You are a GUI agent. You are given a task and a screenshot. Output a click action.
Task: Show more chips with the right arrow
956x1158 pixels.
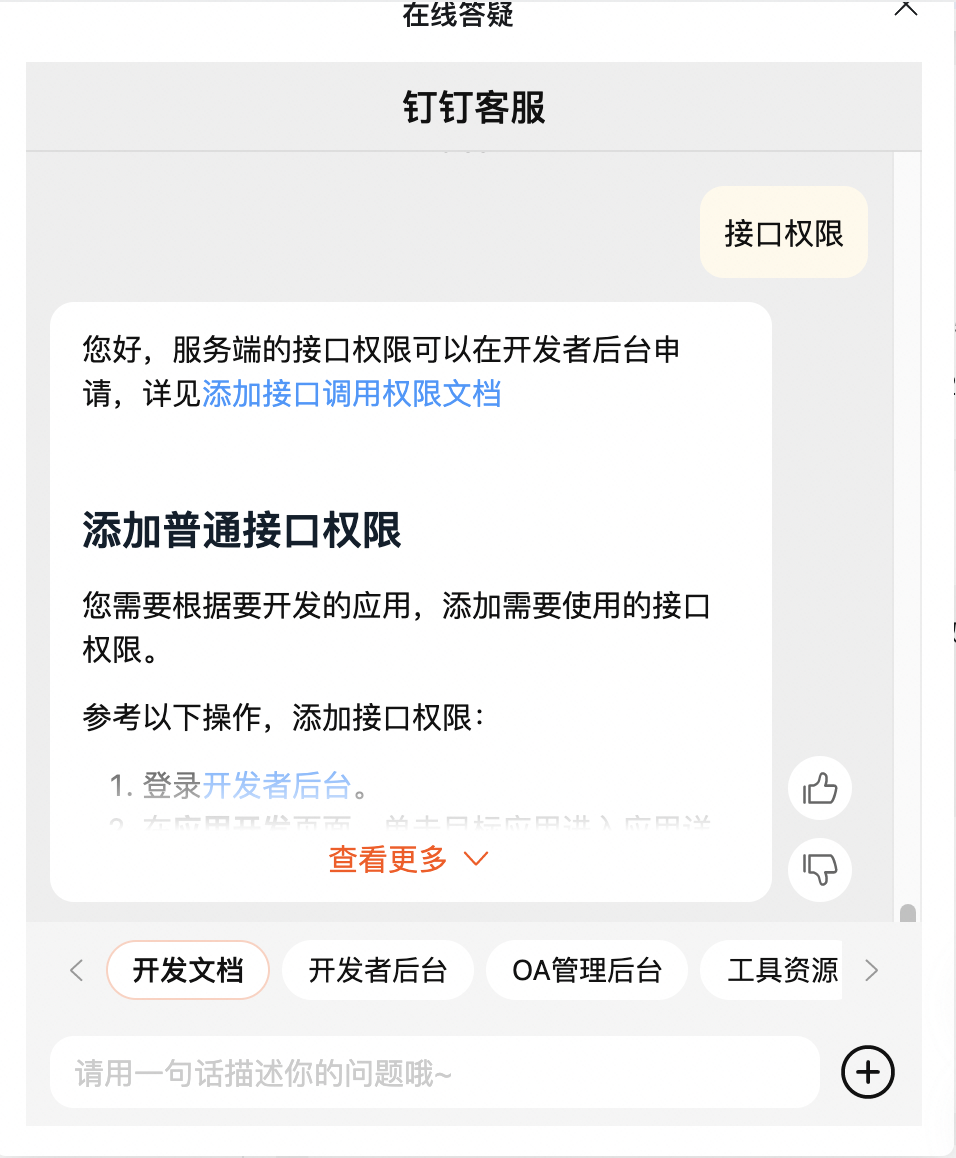click(871, 970)
